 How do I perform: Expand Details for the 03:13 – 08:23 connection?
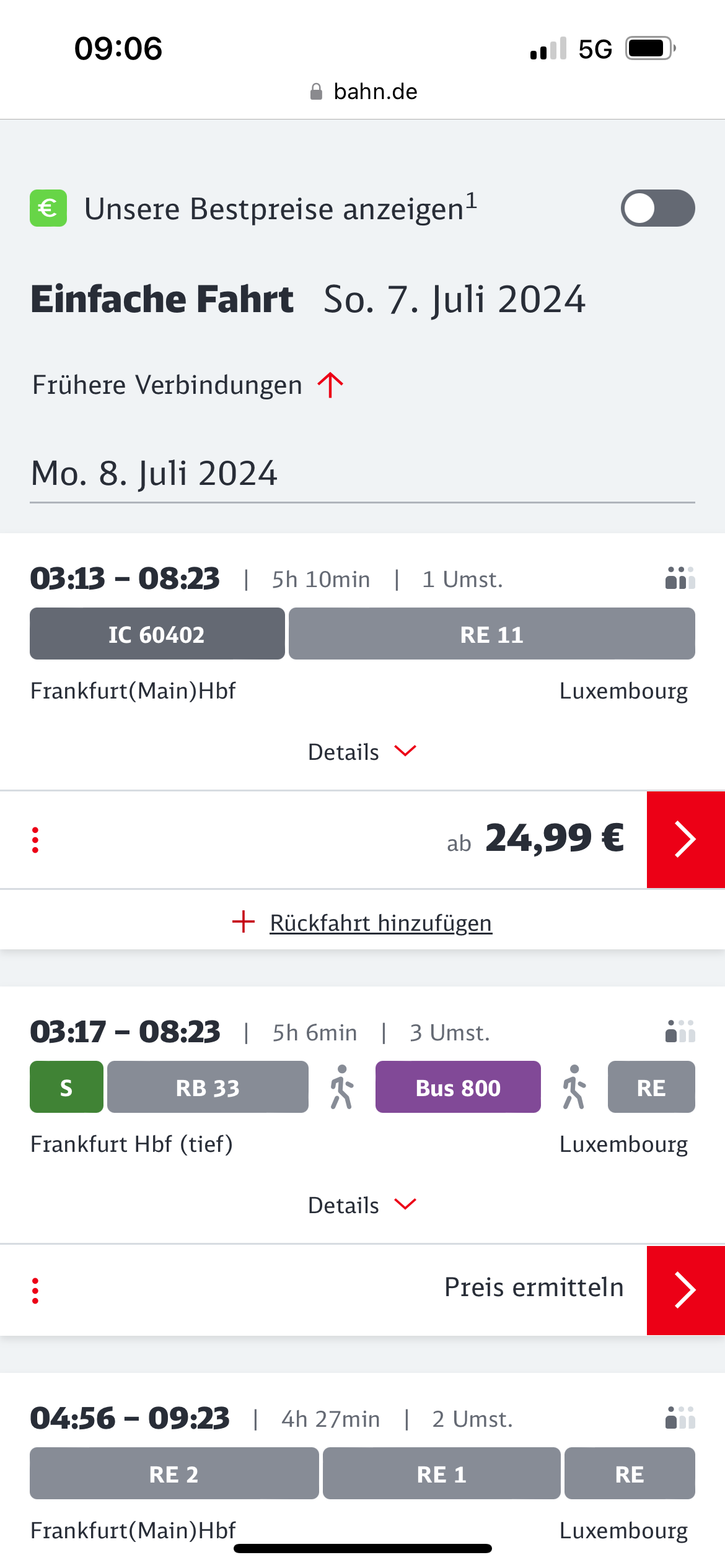362,752
